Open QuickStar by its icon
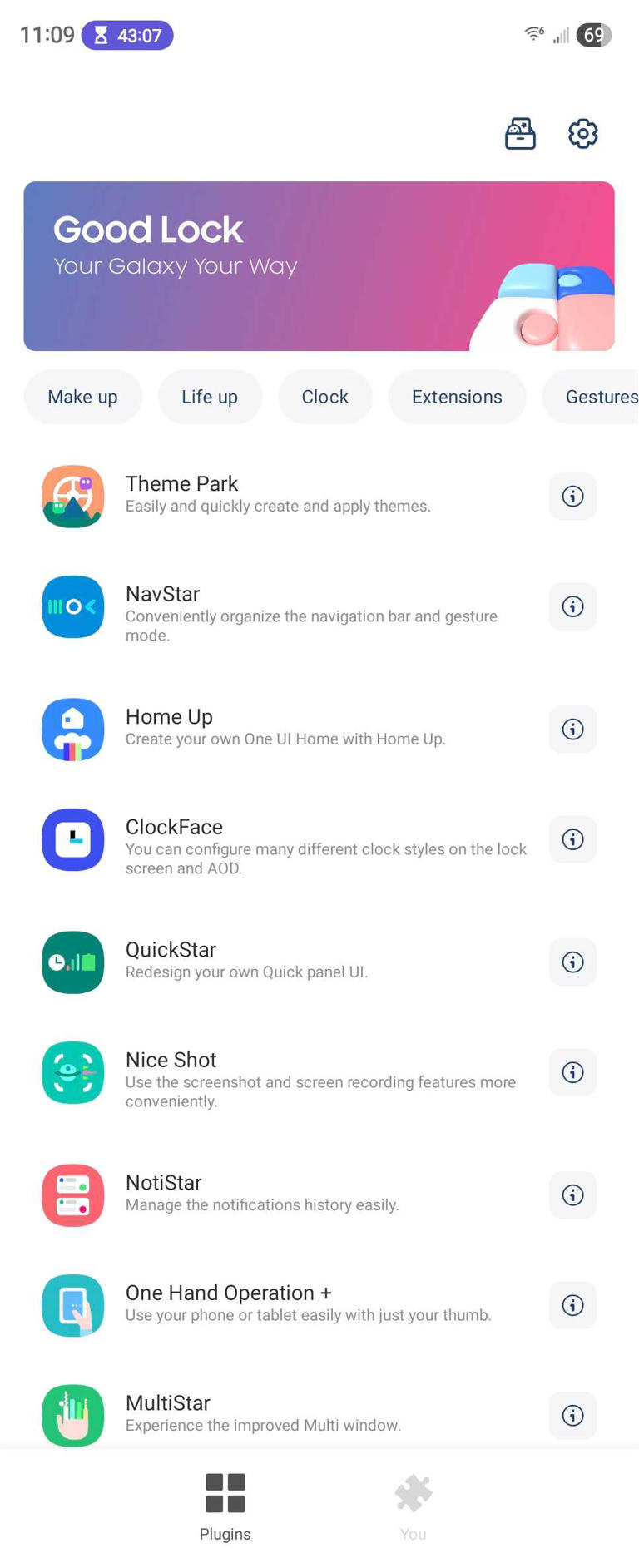The height and width of the screenshot is (1568, 639). (x=72, y=962)
